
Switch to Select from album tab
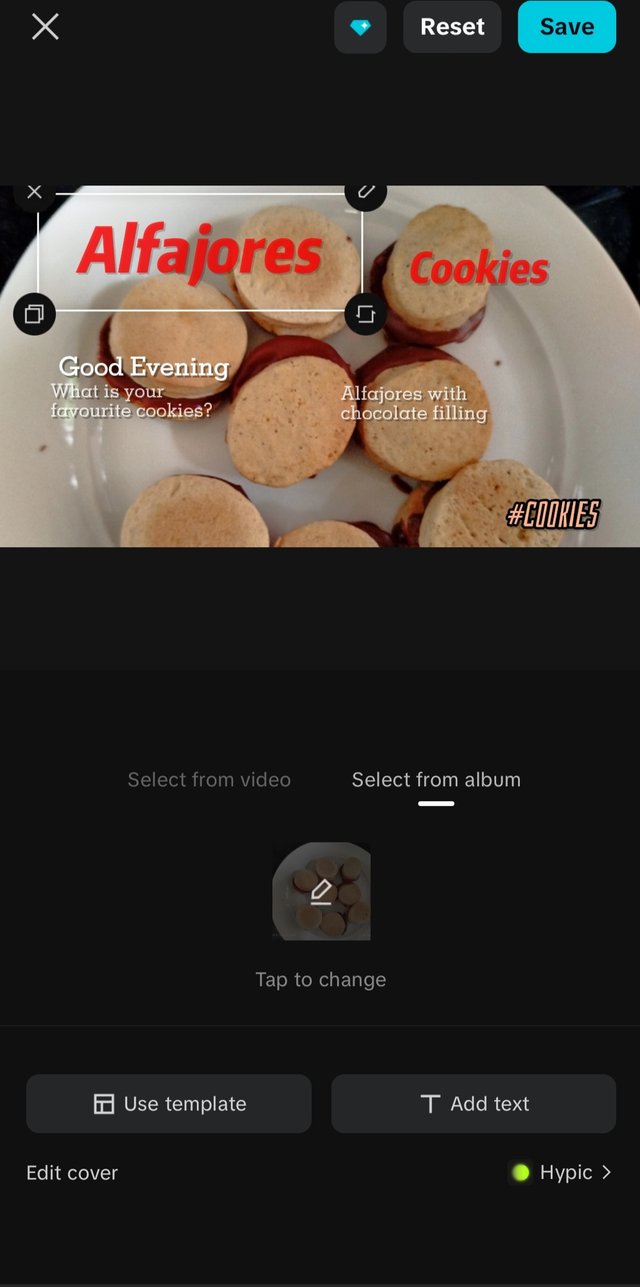pyautogui.click(x=436, y=780)
